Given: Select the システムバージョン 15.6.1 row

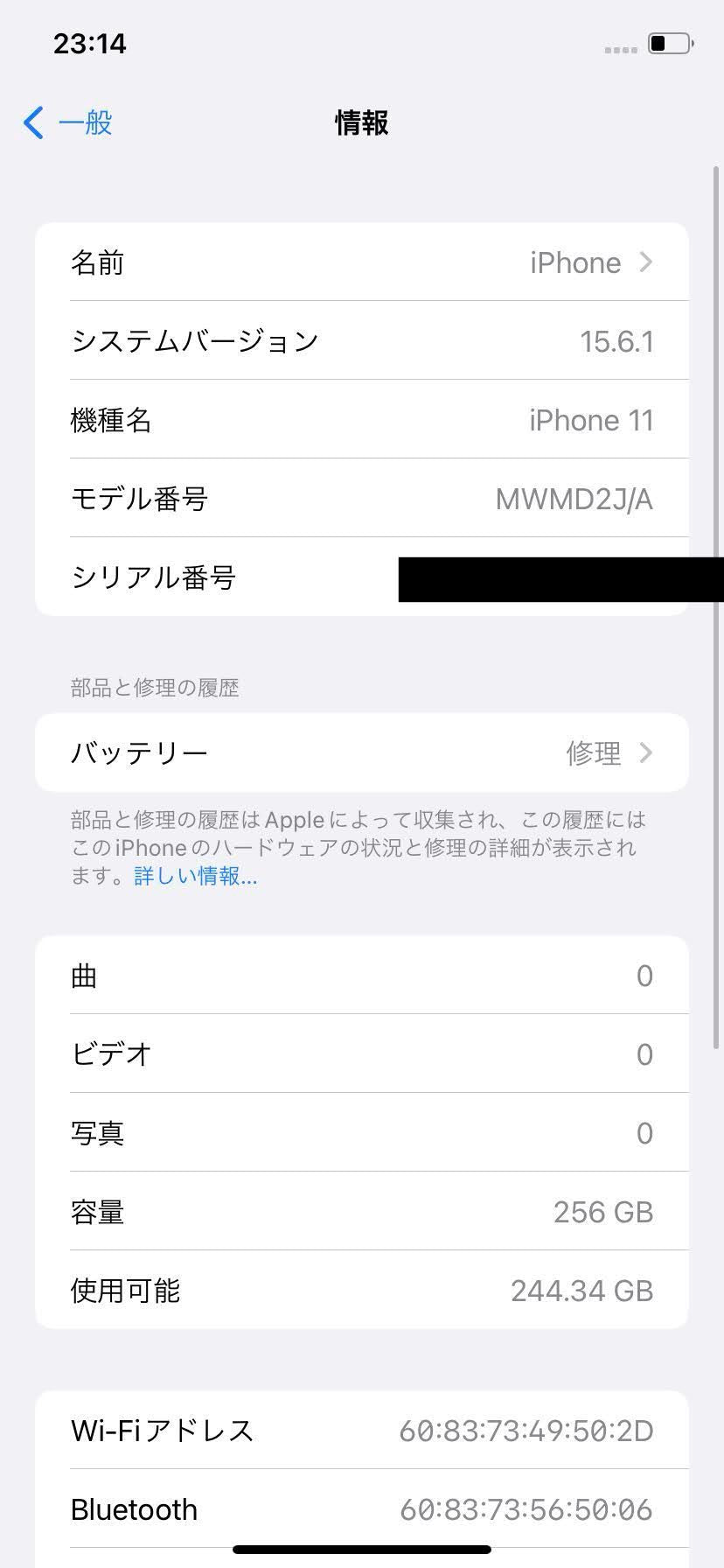Looking at the screenshot, I should pos(362,341).
